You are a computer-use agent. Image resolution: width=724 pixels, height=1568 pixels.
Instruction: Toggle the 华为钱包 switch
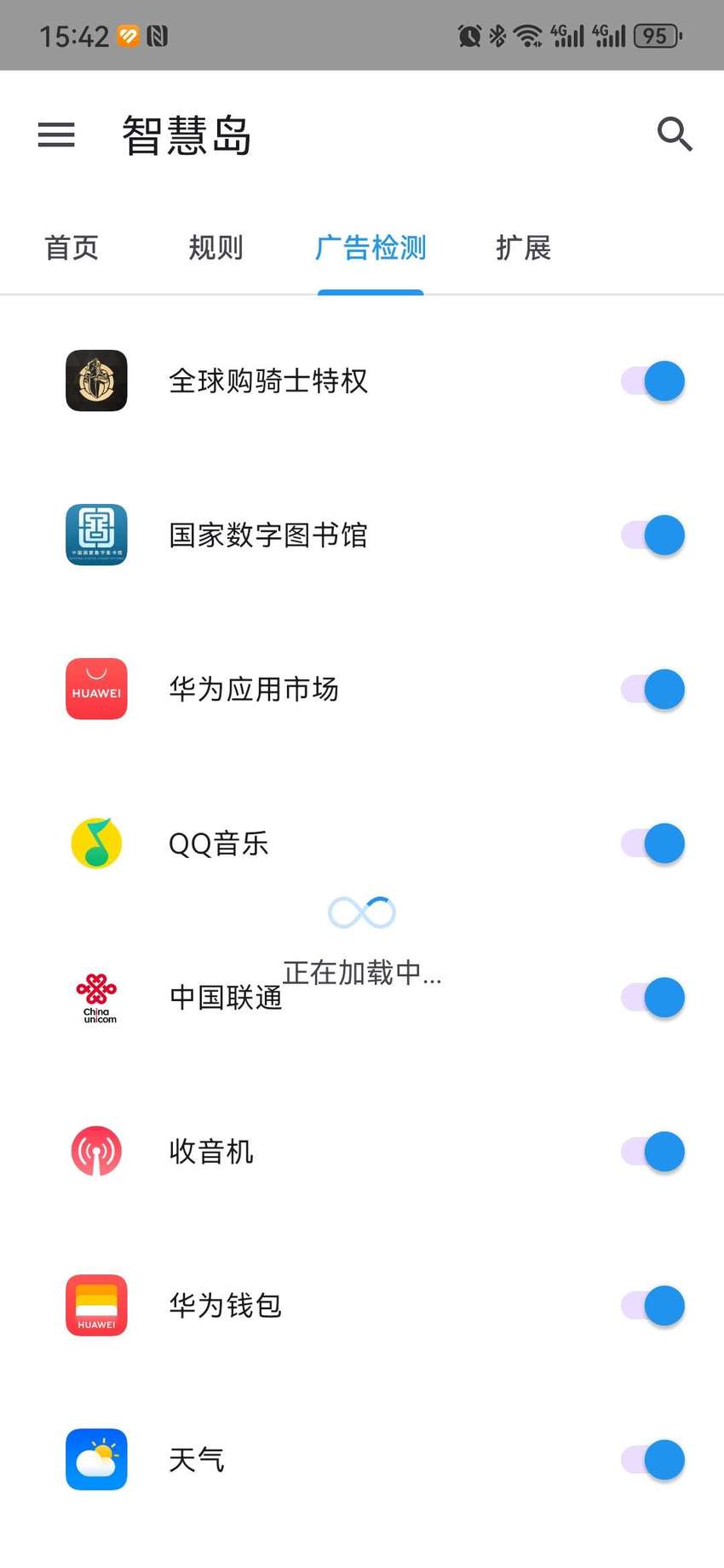tap(653, 1306)
